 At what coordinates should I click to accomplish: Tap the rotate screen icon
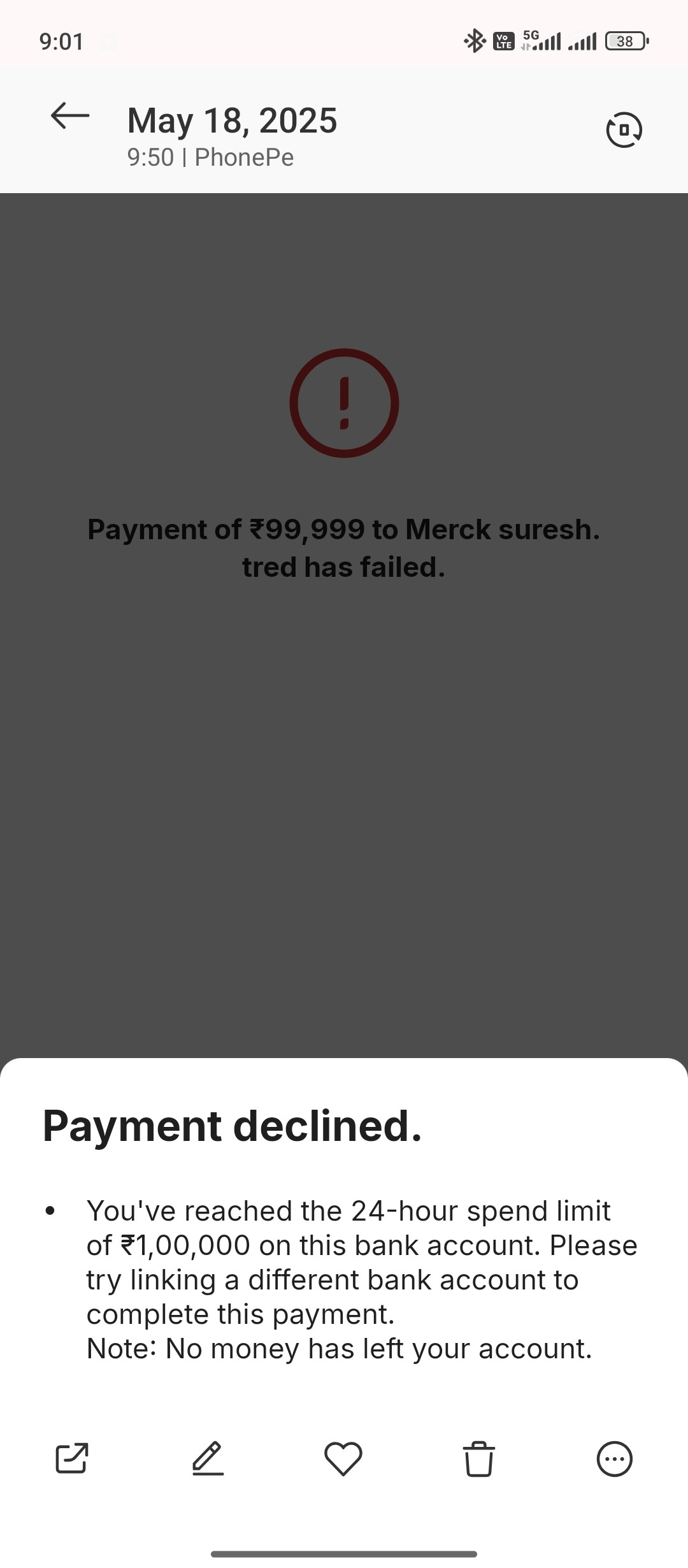(x=624, y=130)
